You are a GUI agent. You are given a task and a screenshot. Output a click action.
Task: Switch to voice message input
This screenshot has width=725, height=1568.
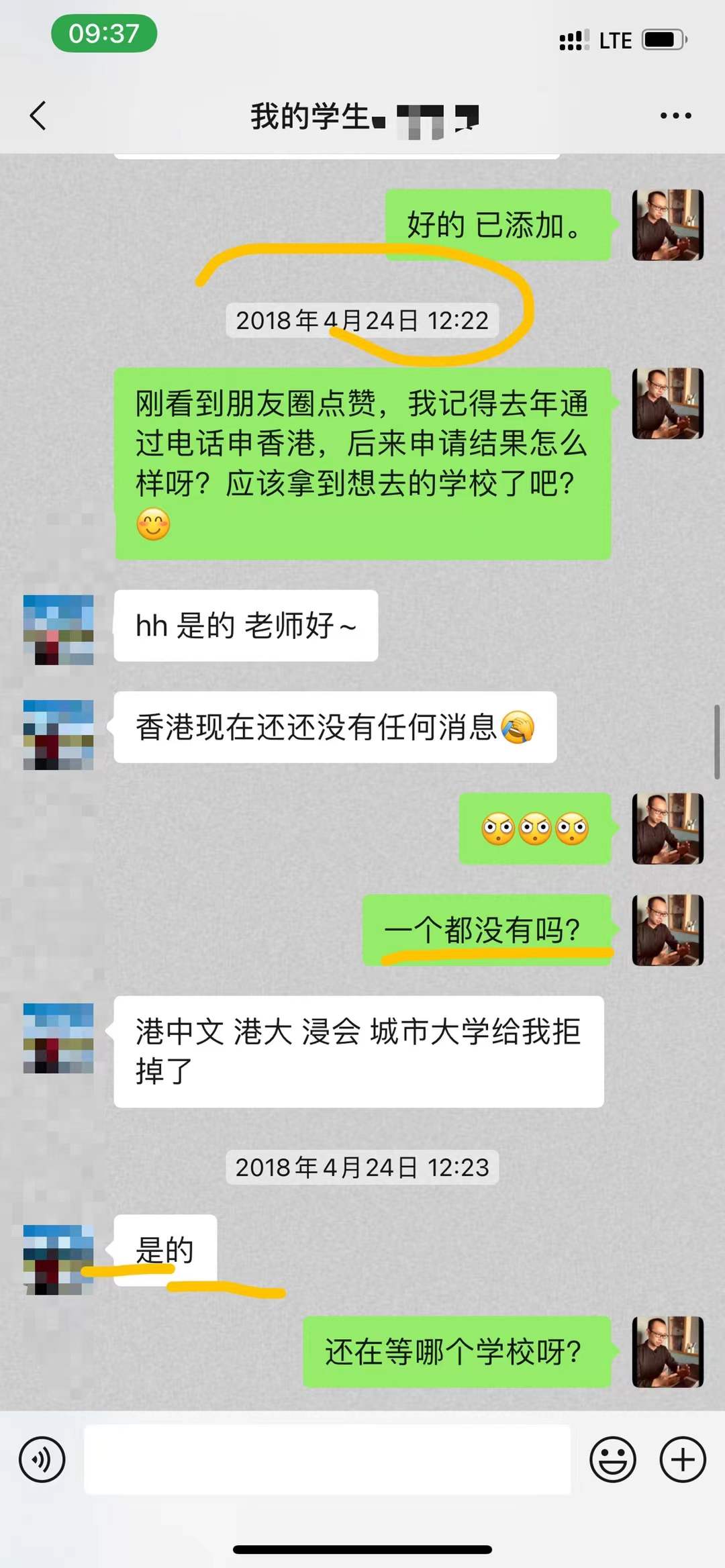click(42, 1459)
